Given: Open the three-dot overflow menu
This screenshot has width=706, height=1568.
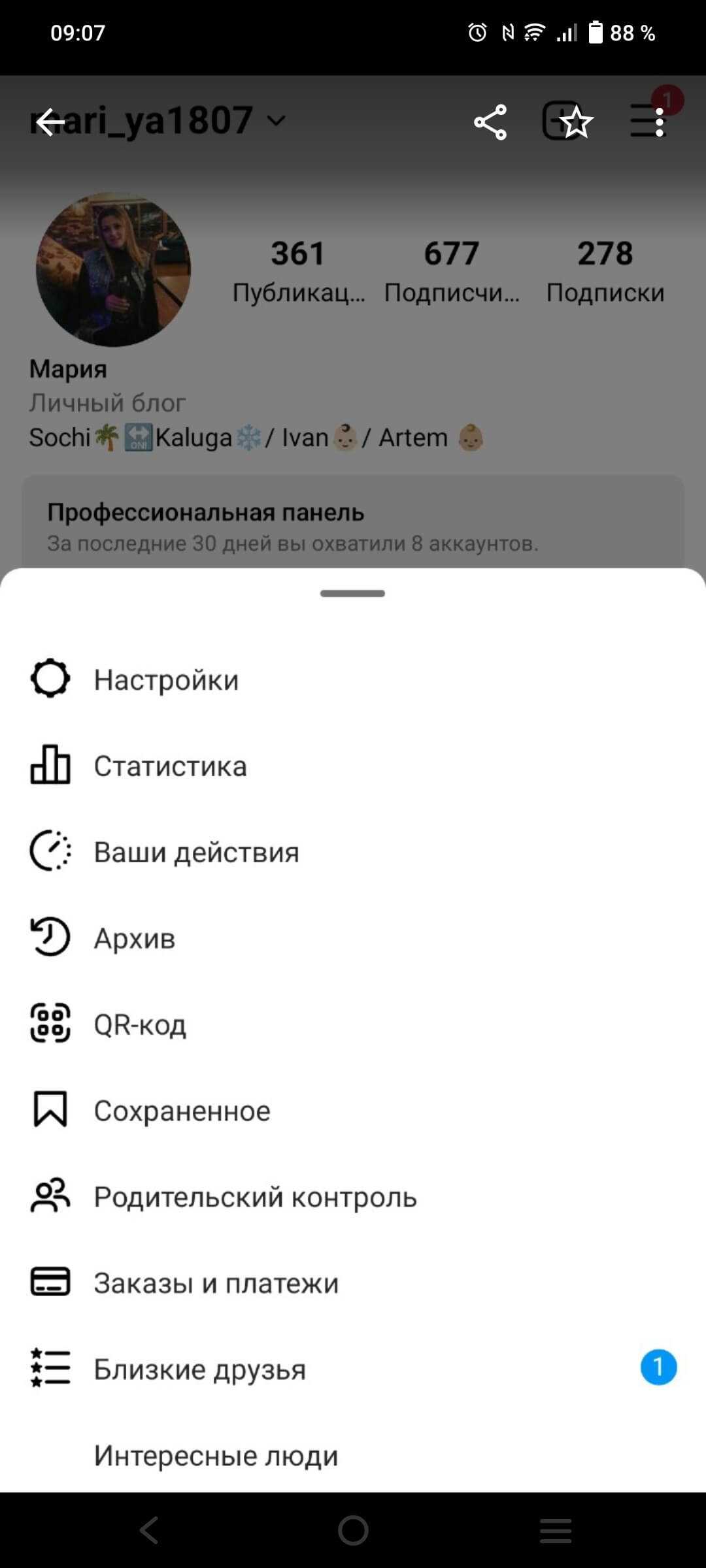Looking at the screenshot, I should [x=660, y=122].
